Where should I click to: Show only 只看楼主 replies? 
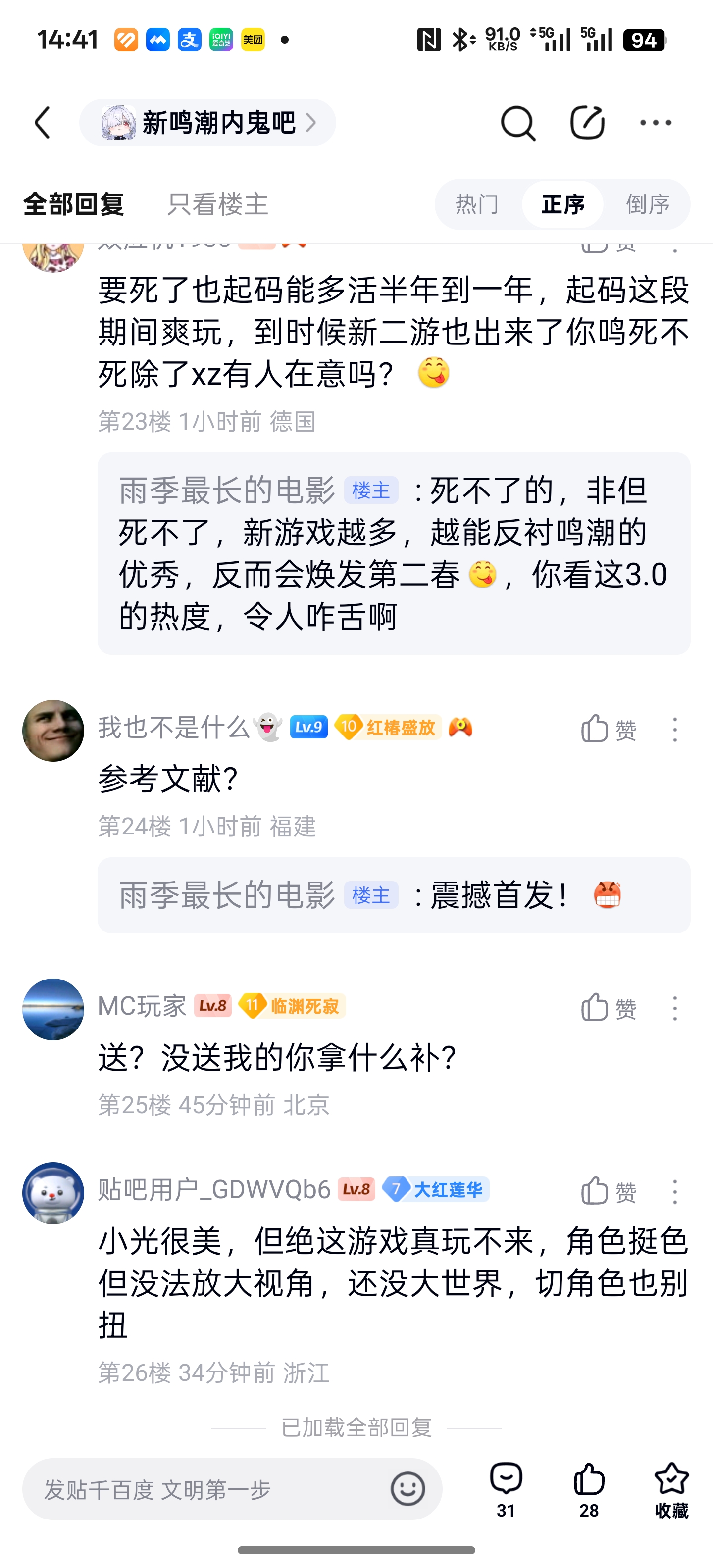(217, 204)
